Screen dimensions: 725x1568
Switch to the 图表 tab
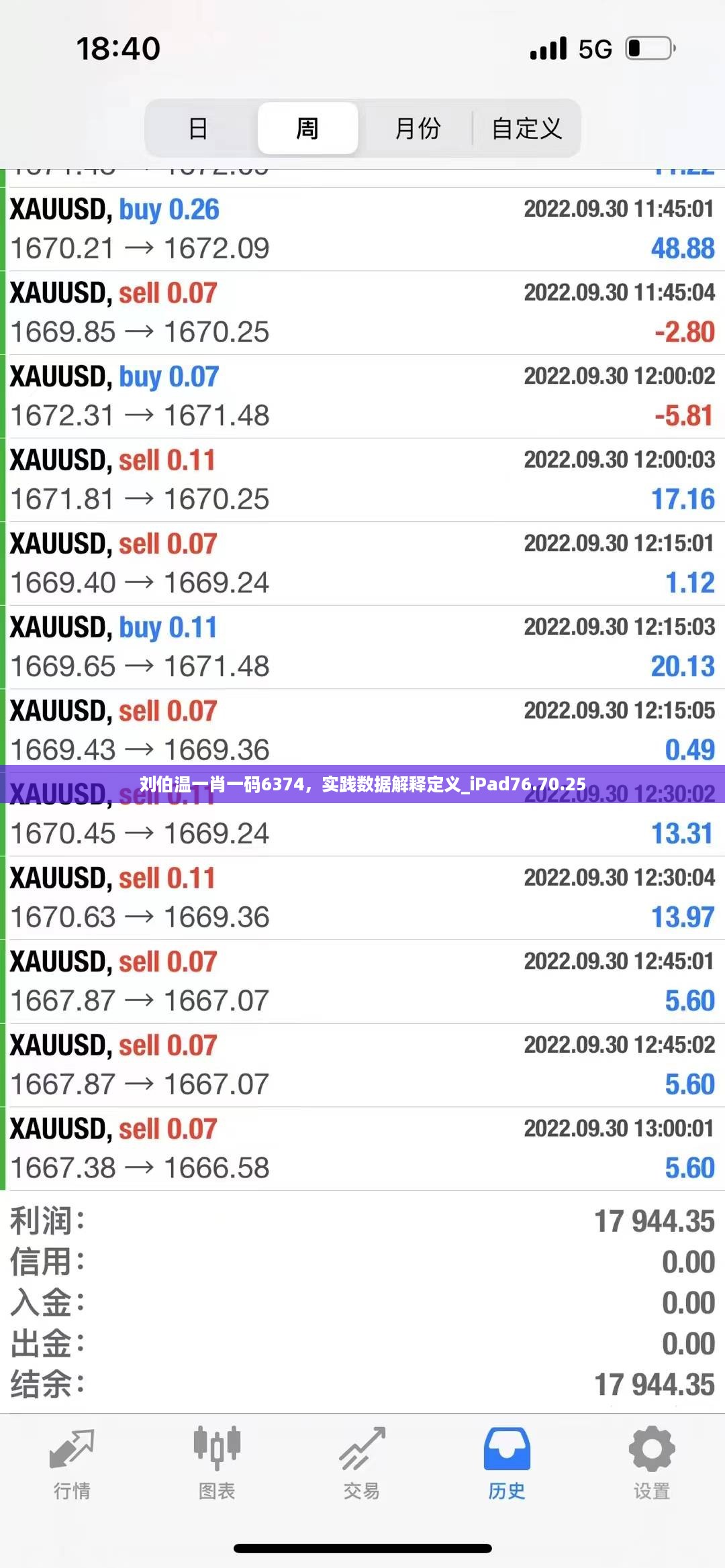pyautogui.click(x=217, y=1463)
